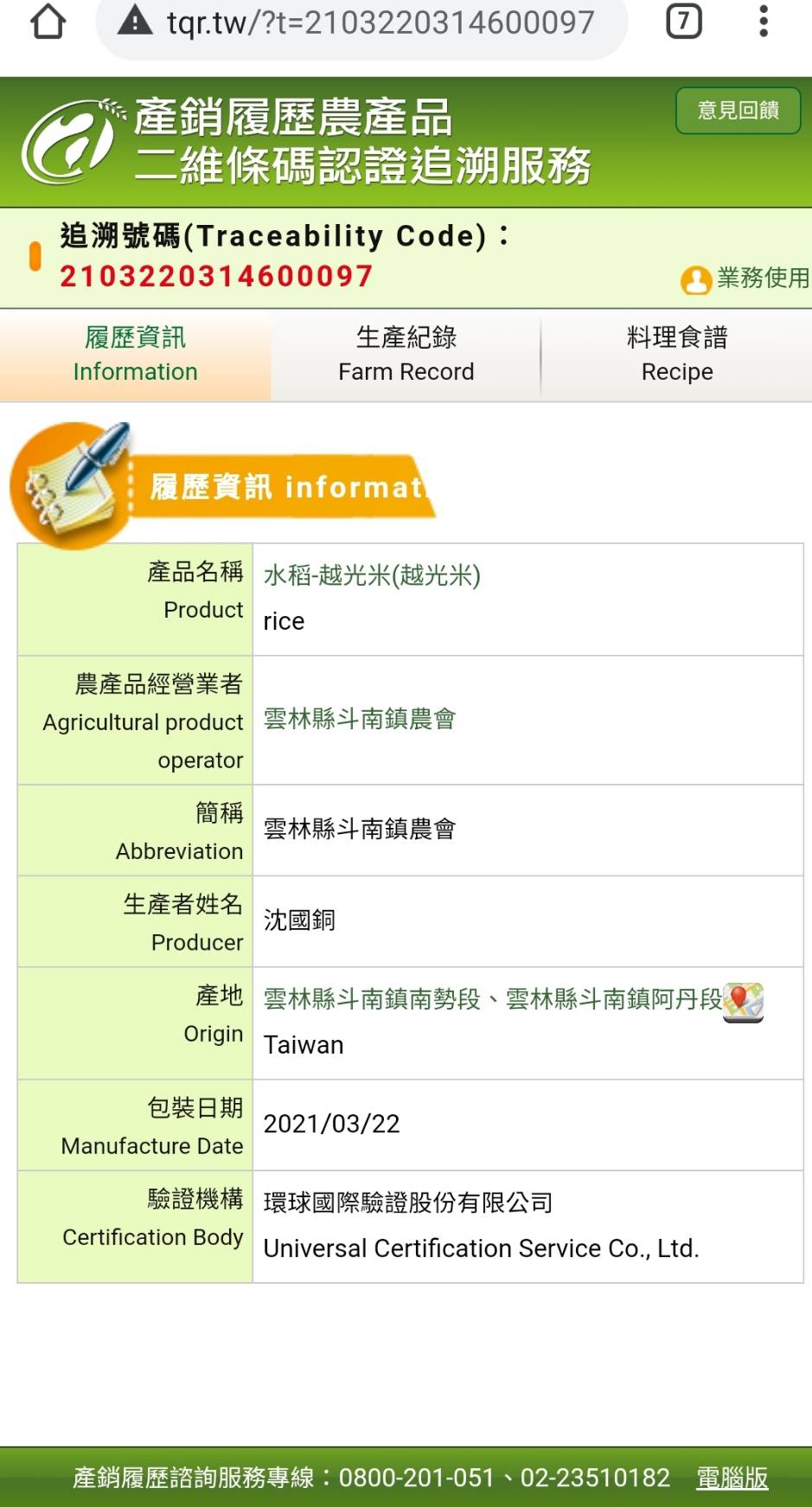Tap the 意見回饋 feedback button
This screenshot has width=812, height=1507.
click(738, 110)
